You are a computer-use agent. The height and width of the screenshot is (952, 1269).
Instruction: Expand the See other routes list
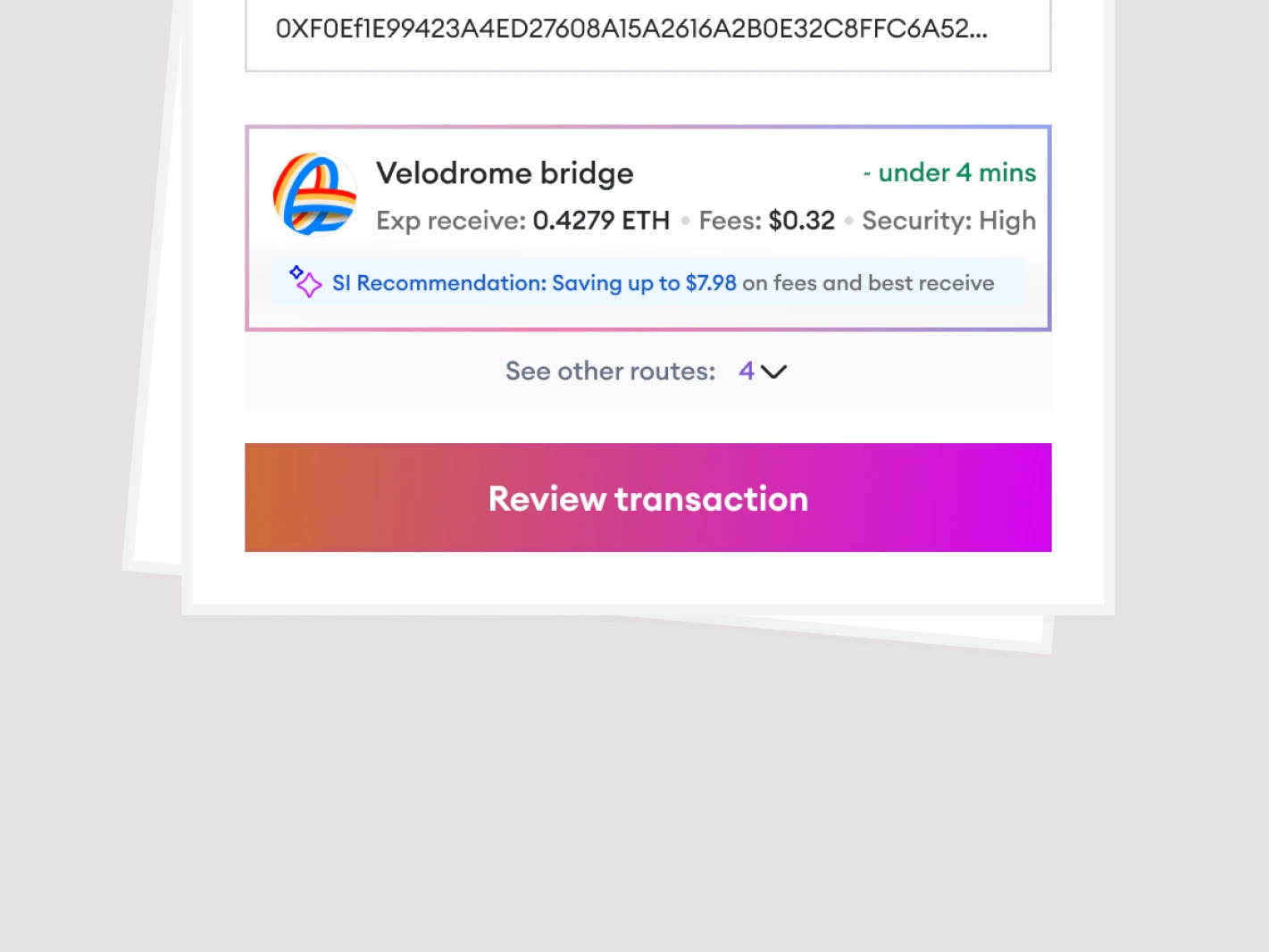click(647, 371)
